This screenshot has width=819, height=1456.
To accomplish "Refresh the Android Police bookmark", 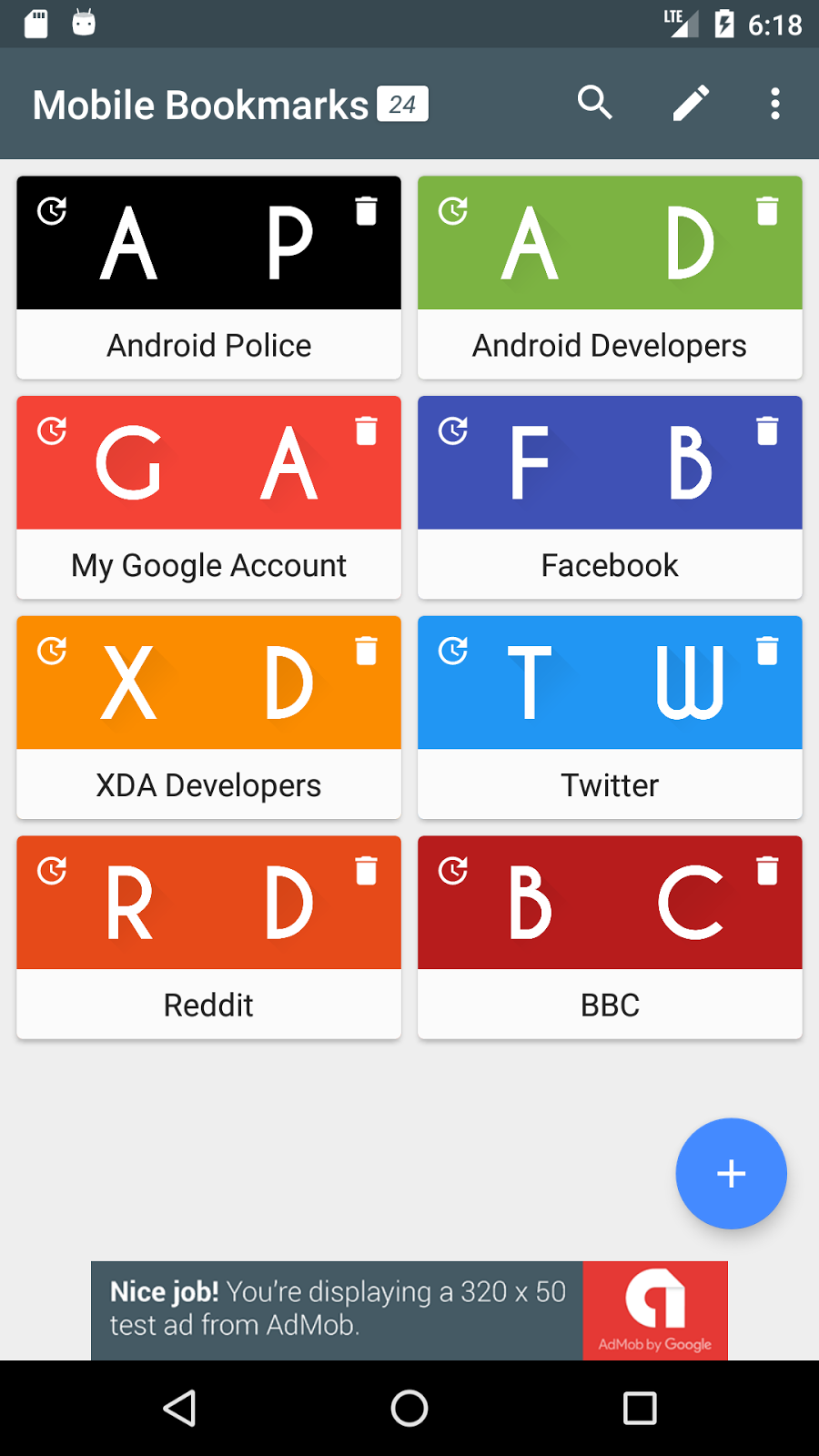I will click(x=52, y=211).
